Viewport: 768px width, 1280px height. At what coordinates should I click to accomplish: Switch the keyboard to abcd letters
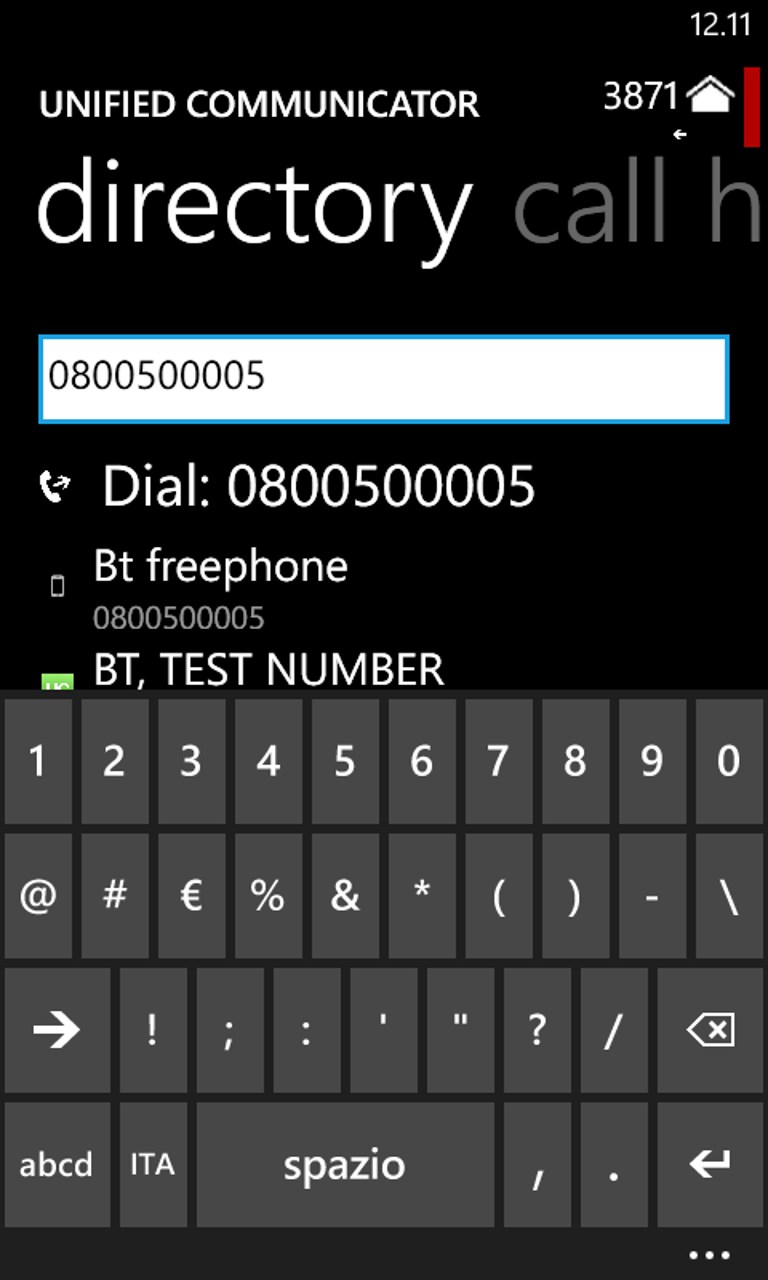click(x=56, y=1164)
